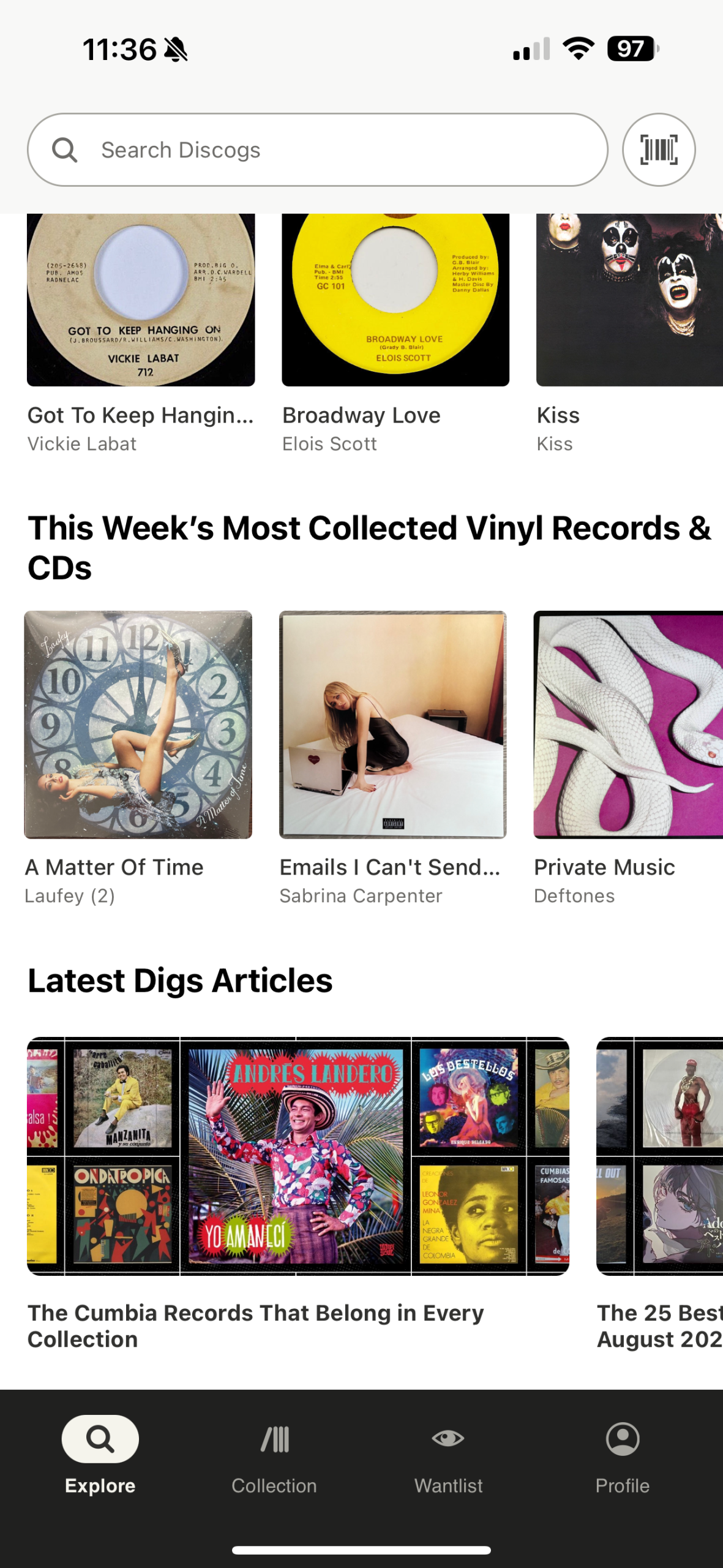Read the Cumbia Records article
723x1568 pixels.
(x=298, y=1194)
